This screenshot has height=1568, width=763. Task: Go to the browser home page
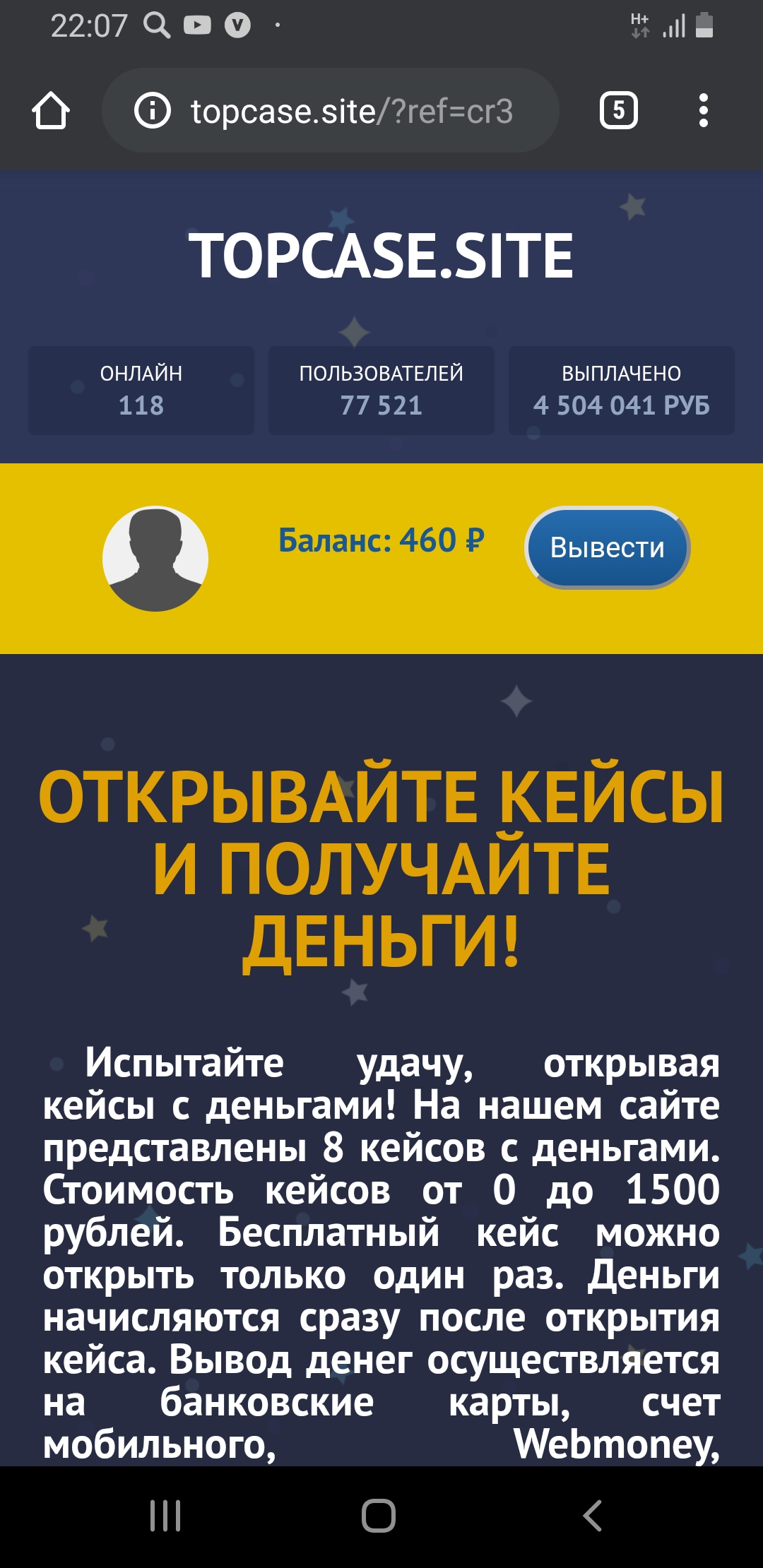51,111
